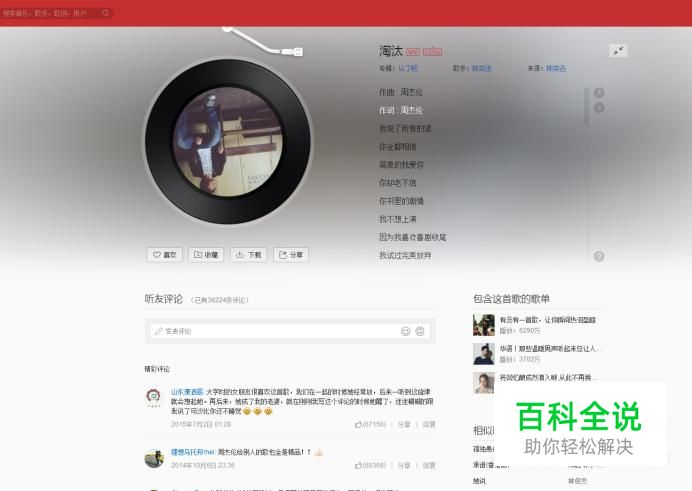Share the song with the 分享 button
Screen dimensions: 692x491
coord(291,255)
